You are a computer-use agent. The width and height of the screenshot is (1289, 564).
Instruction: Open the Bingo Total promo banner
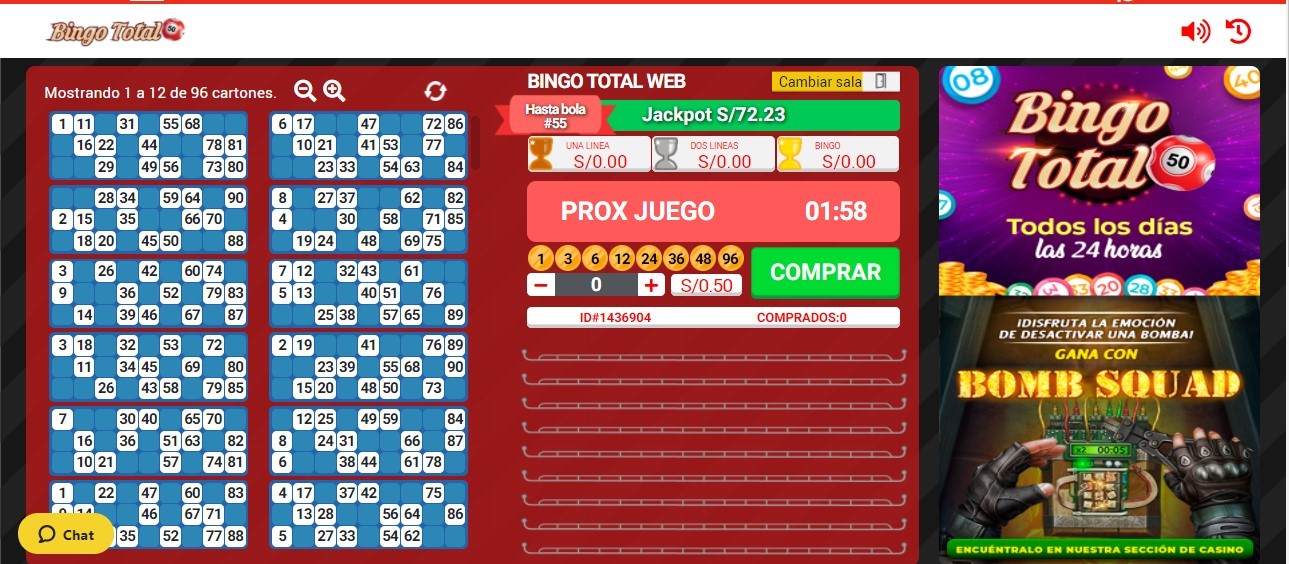1099,180
